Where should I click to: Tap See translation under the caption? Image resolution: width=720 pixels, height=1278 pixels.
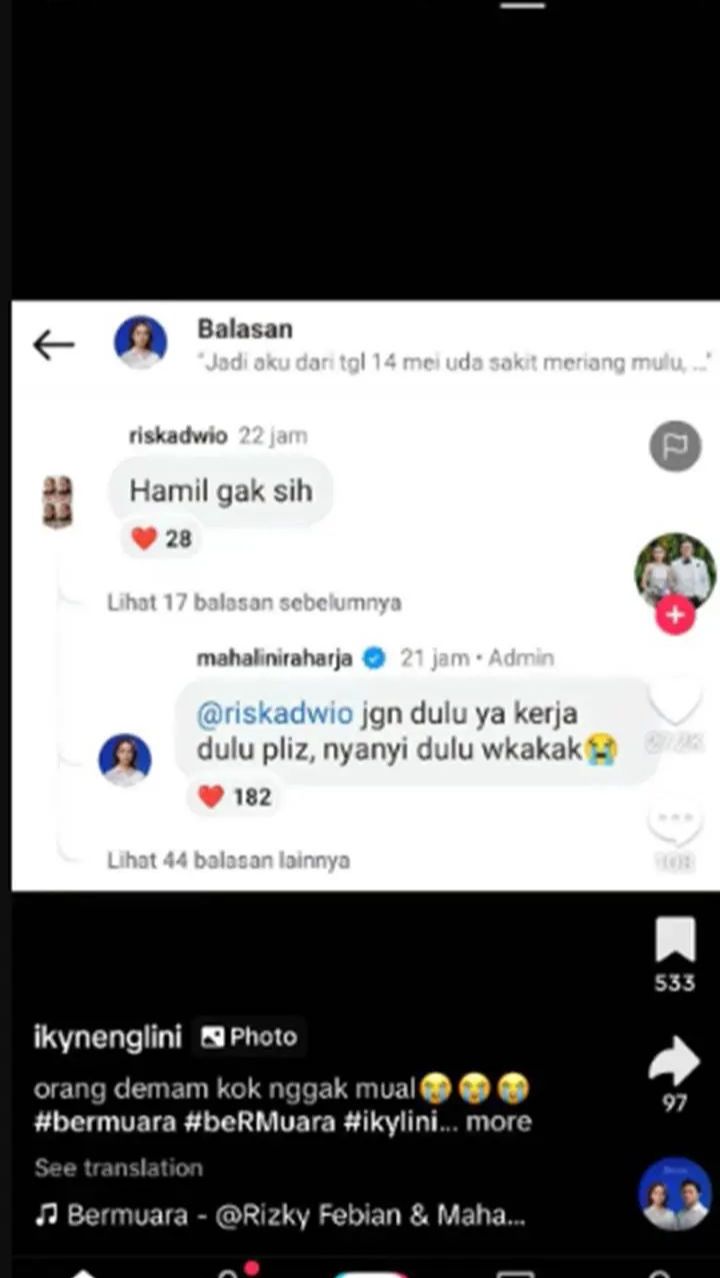[118, 1168]
